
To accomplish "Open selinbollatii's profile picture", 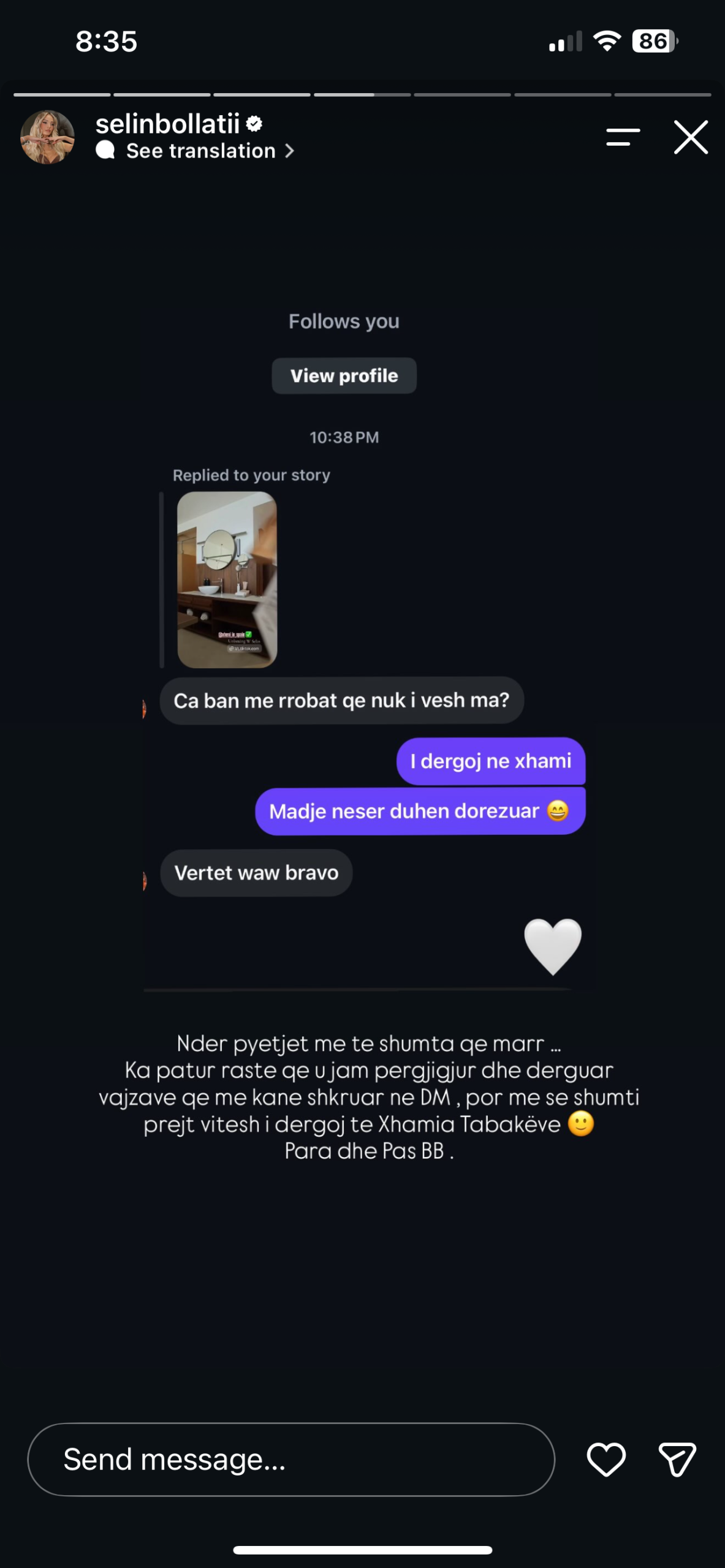I will [48, 137].
